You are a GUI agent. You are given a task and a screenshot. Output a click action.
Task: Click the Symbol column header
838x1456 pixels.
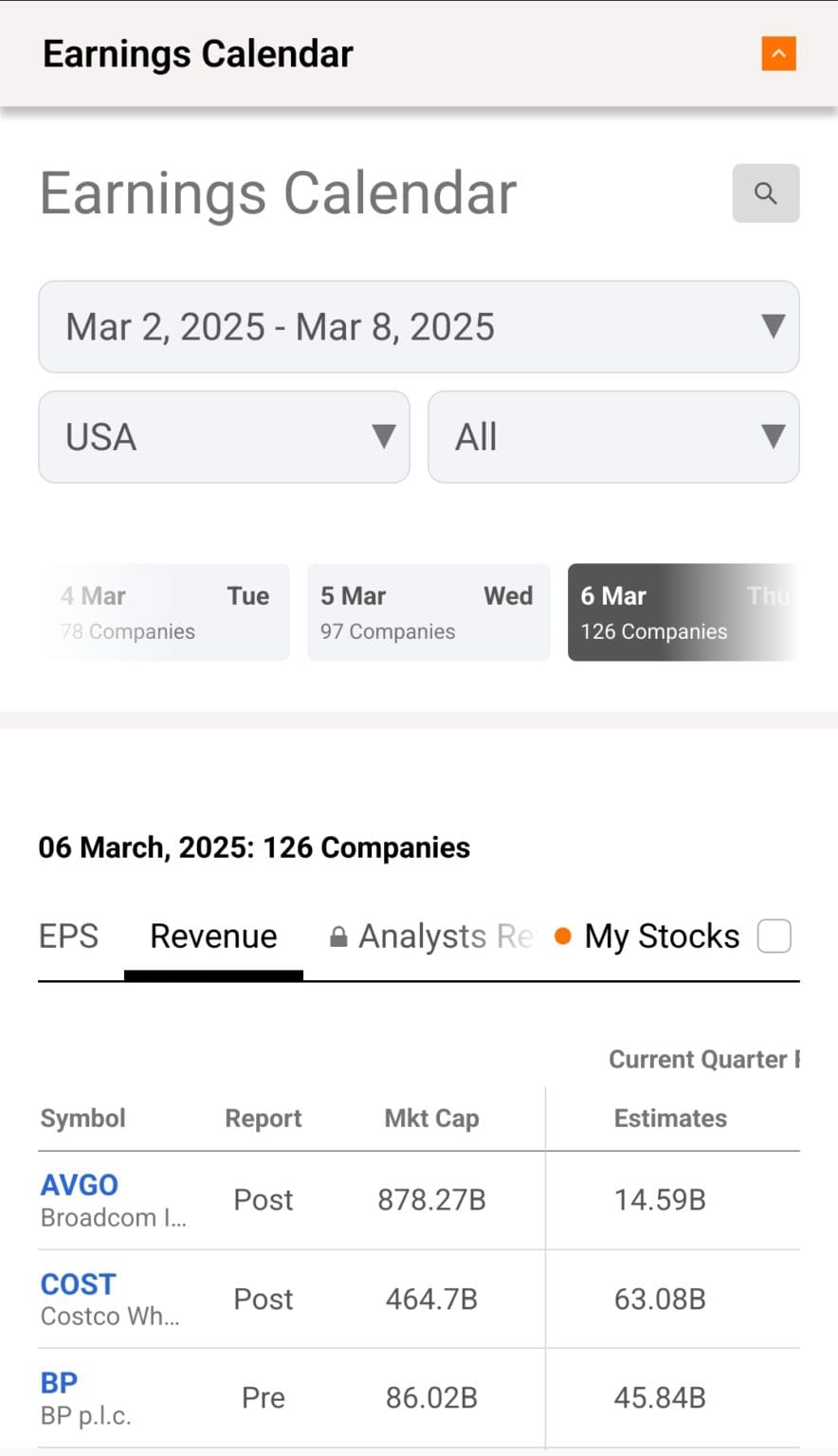point(82,1119)
